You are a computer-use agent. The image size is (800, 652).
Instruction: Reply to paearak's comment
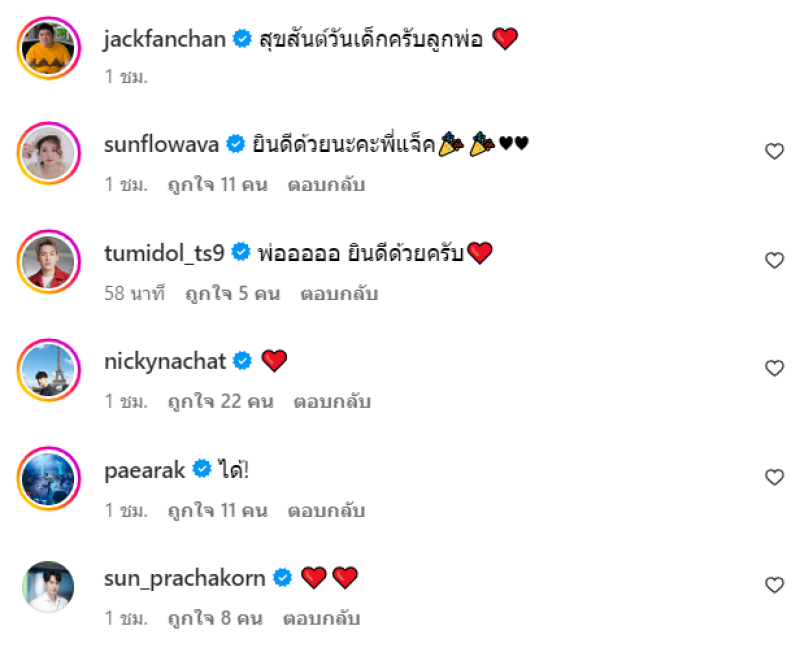[326, 511]
